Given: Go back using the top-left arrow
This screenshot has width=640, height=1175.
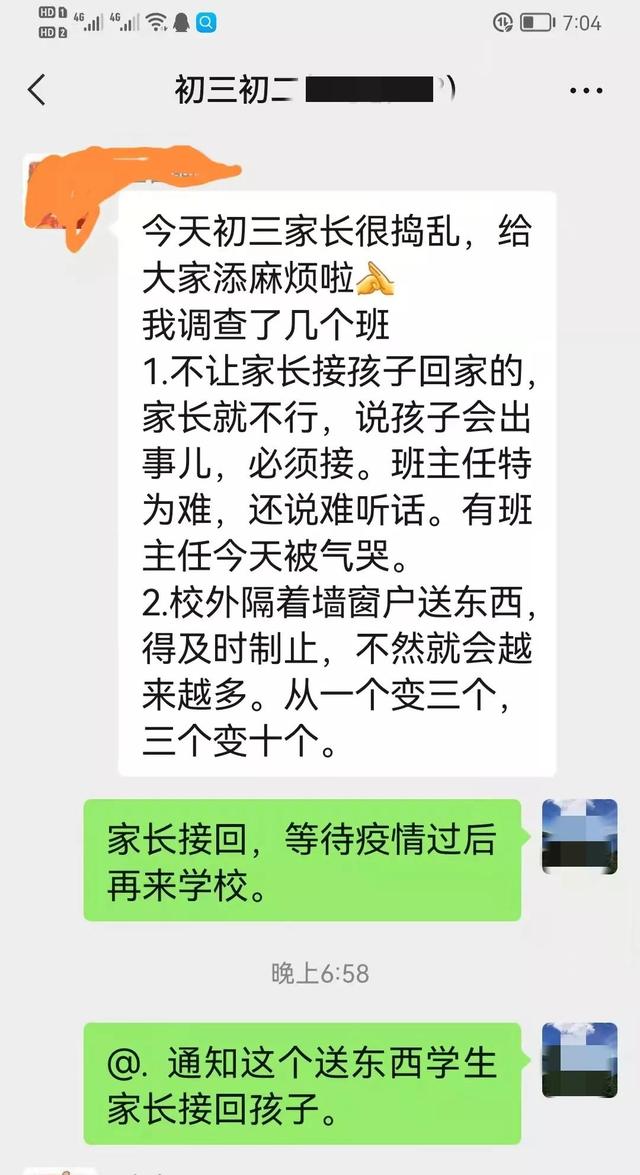Looking at the screenshot, I should pyautogui.click(x=37, y=90).
